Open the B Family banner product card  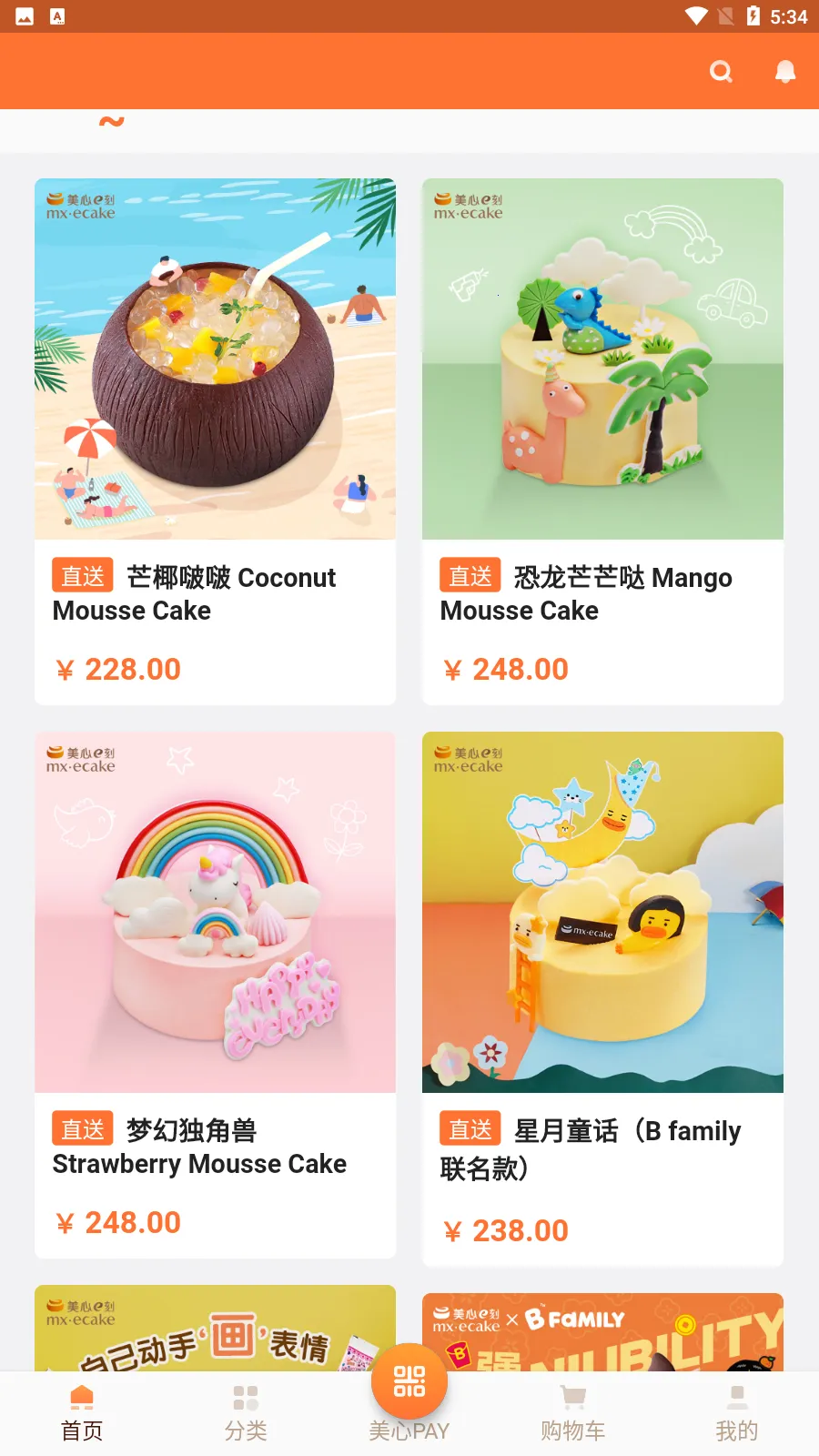602,1332
